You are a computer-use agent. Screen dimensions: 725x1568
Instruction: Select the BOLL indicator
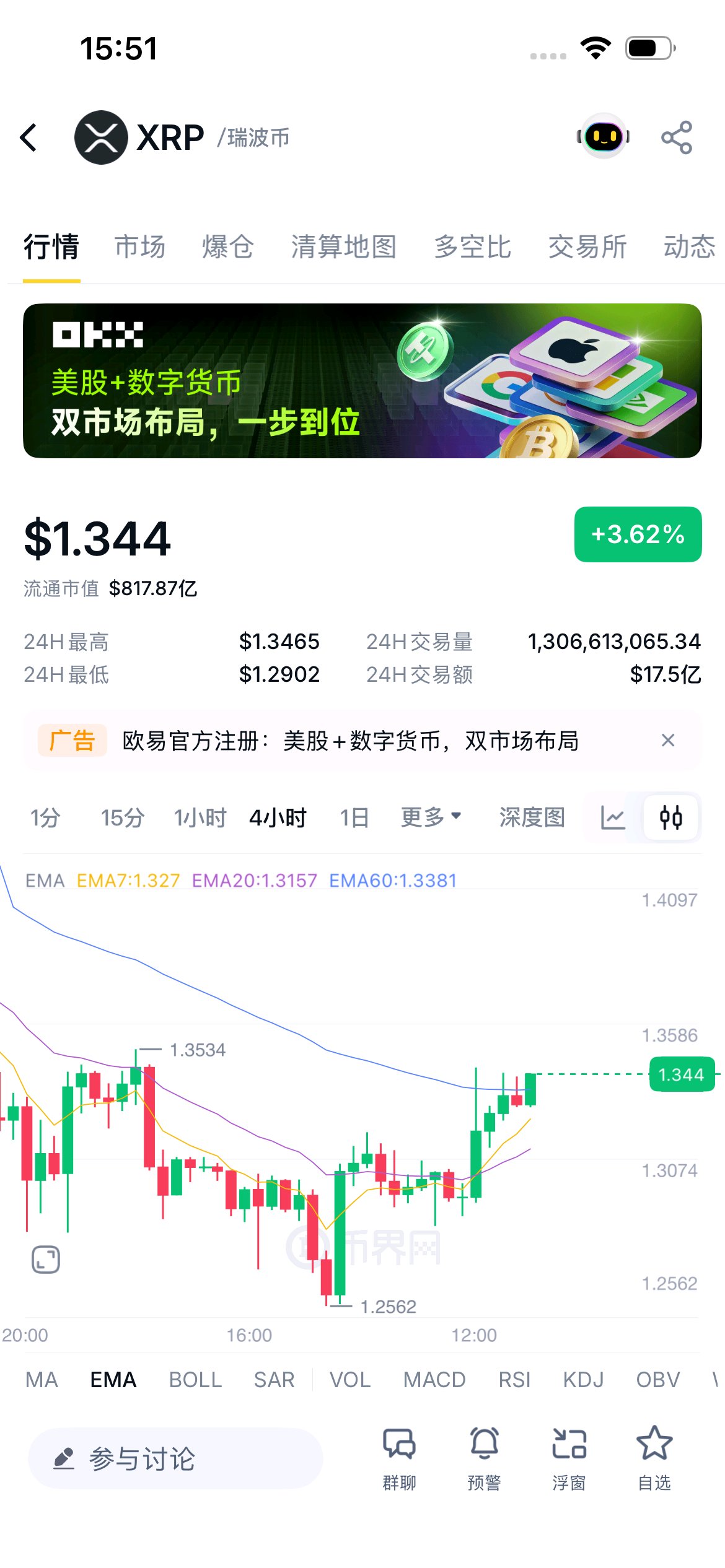point(196,1380)
